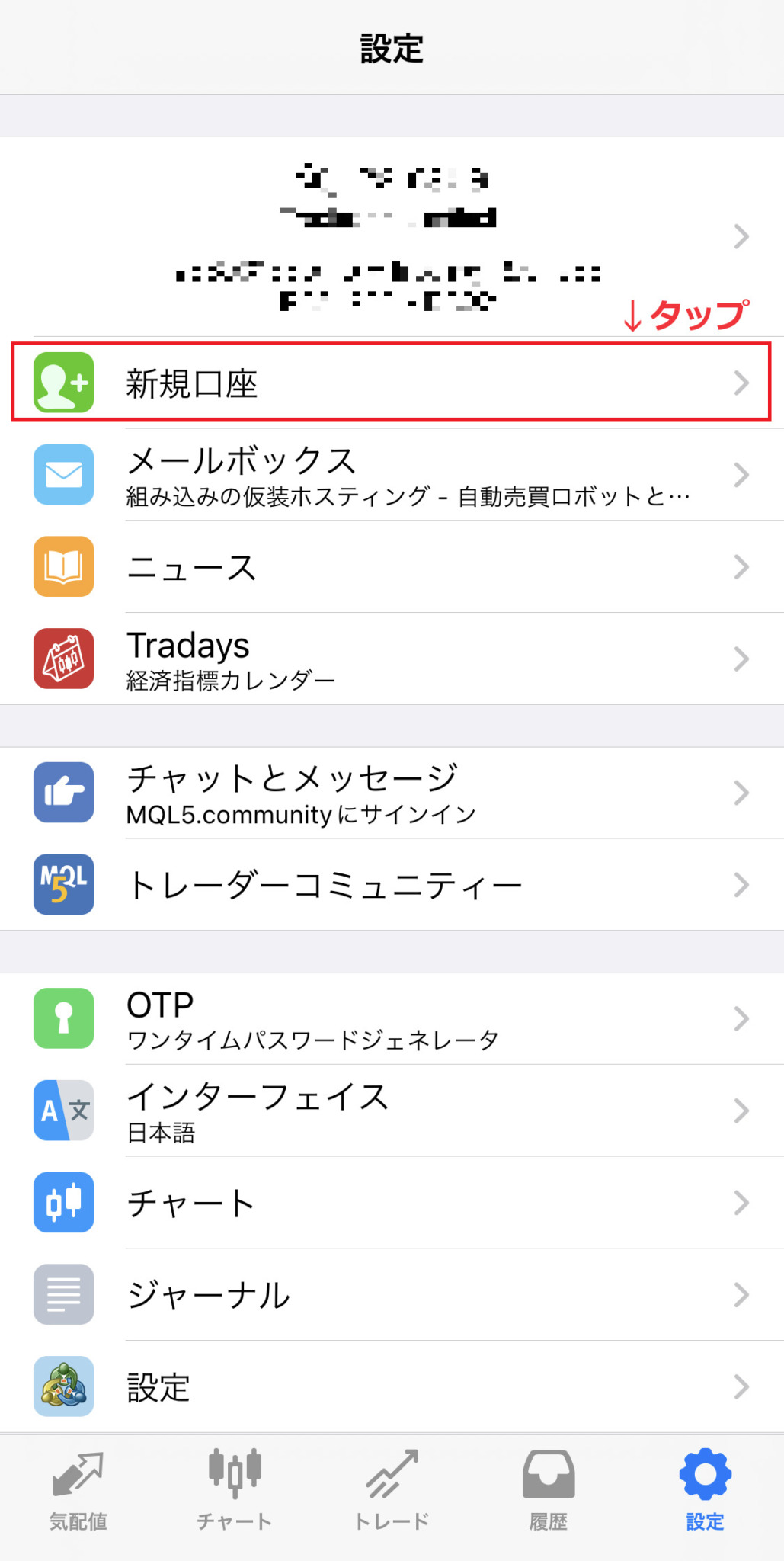Image resolution: width=784 pixels, height=1561 pixels.
Task: Open the メールボックス envelope icon
Action: (63, 474)
